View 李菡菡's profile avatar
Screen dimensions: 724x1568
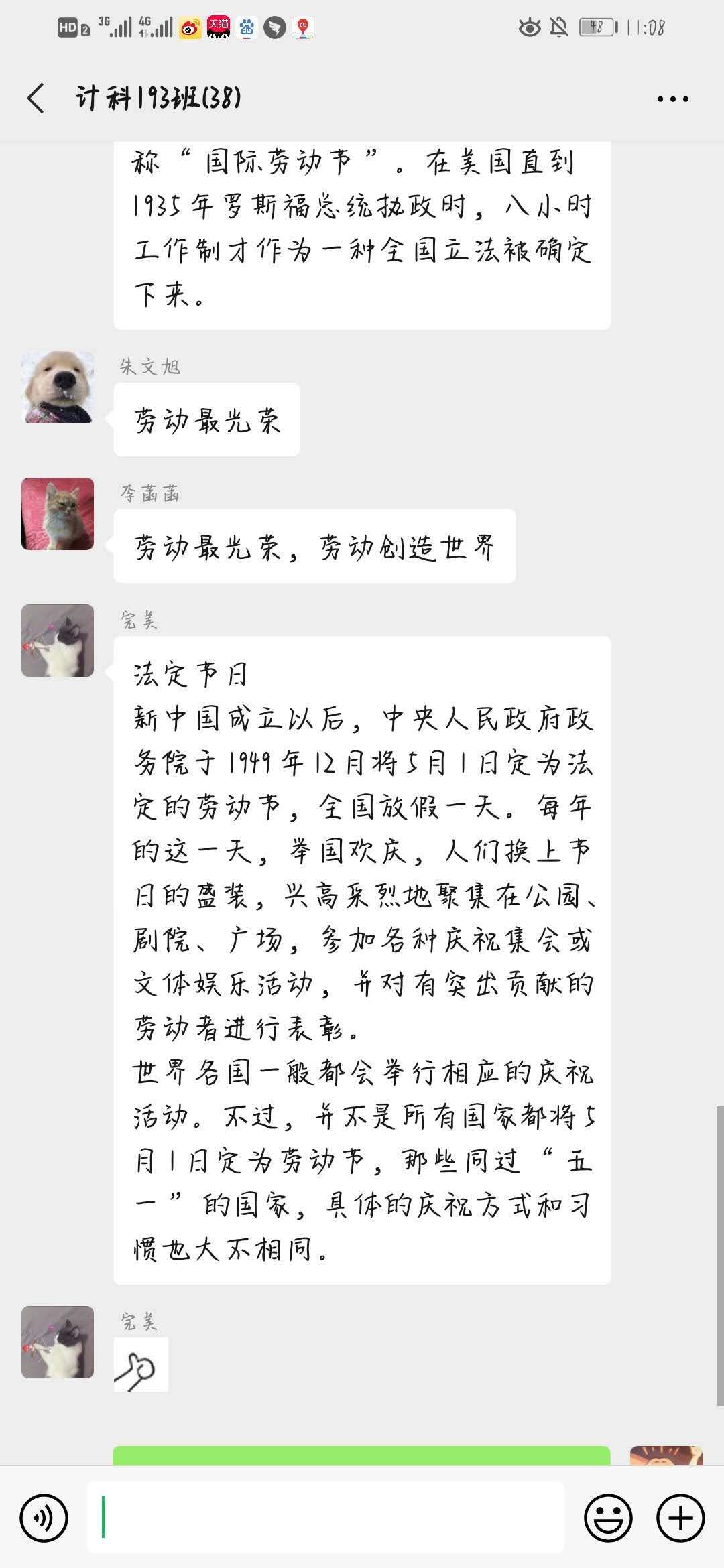(x=58, y=514)
